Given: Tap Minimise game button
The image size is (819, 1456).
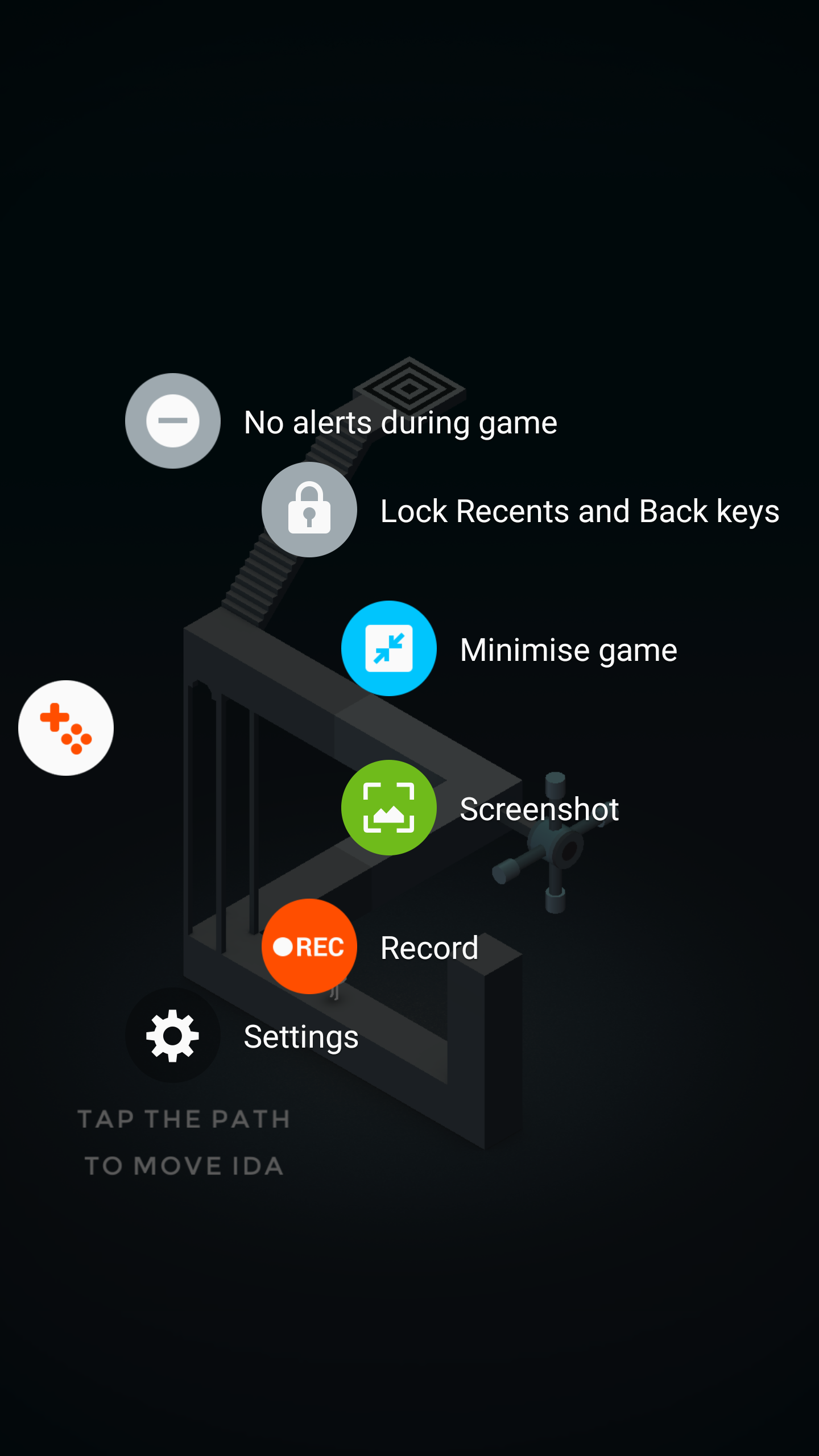Looking at the screenshot, I should click(x=389, y=648).
